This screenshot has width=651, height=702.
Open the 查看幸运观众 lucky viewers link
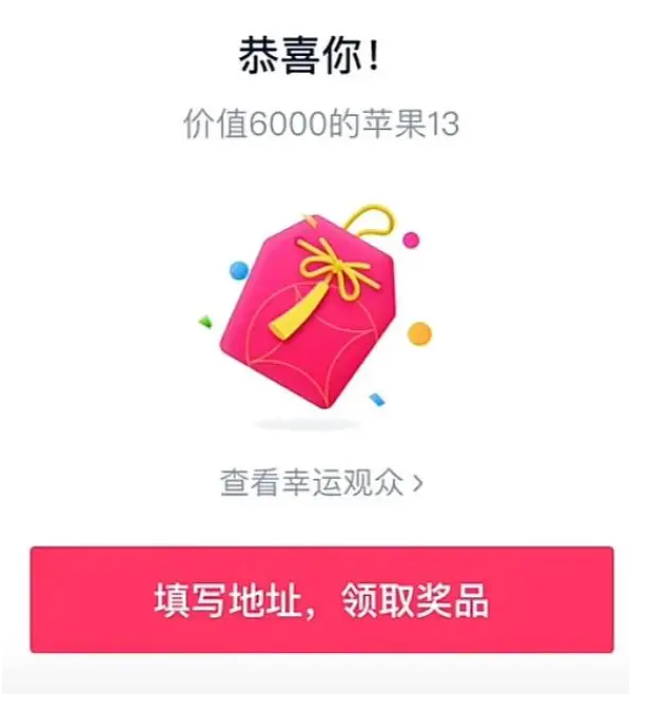click(x=322, y=483)
